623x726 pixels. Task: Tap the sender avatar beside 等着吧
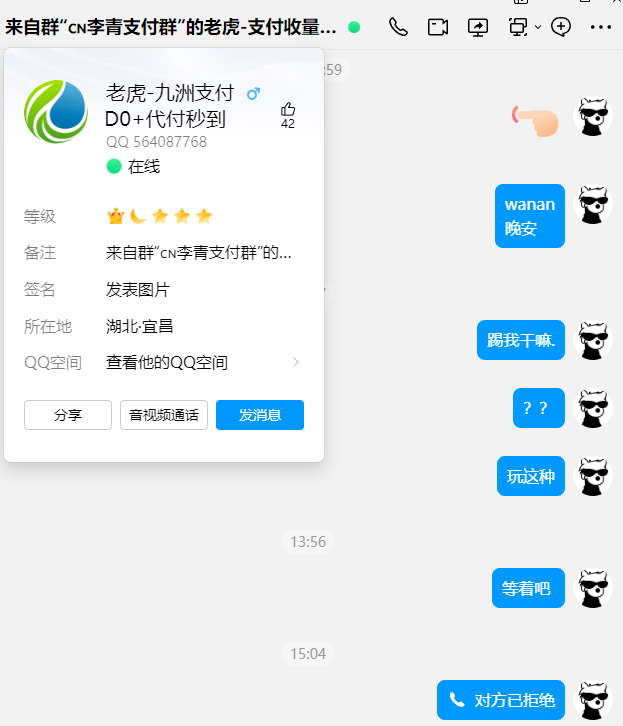pyautogui.click(x=596, y=587)
